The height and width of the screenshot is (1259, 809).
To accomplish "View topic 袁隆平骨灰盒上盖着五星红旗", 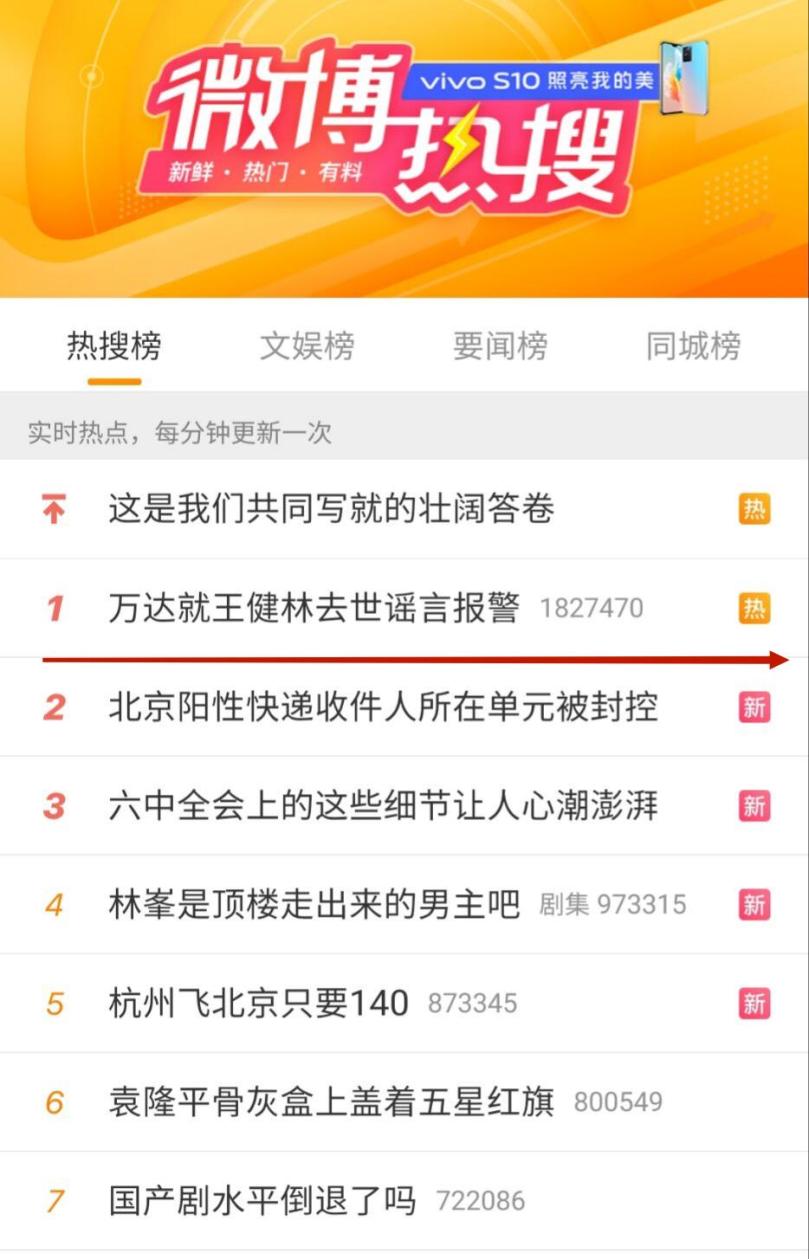I will [x=331, y=1101].
